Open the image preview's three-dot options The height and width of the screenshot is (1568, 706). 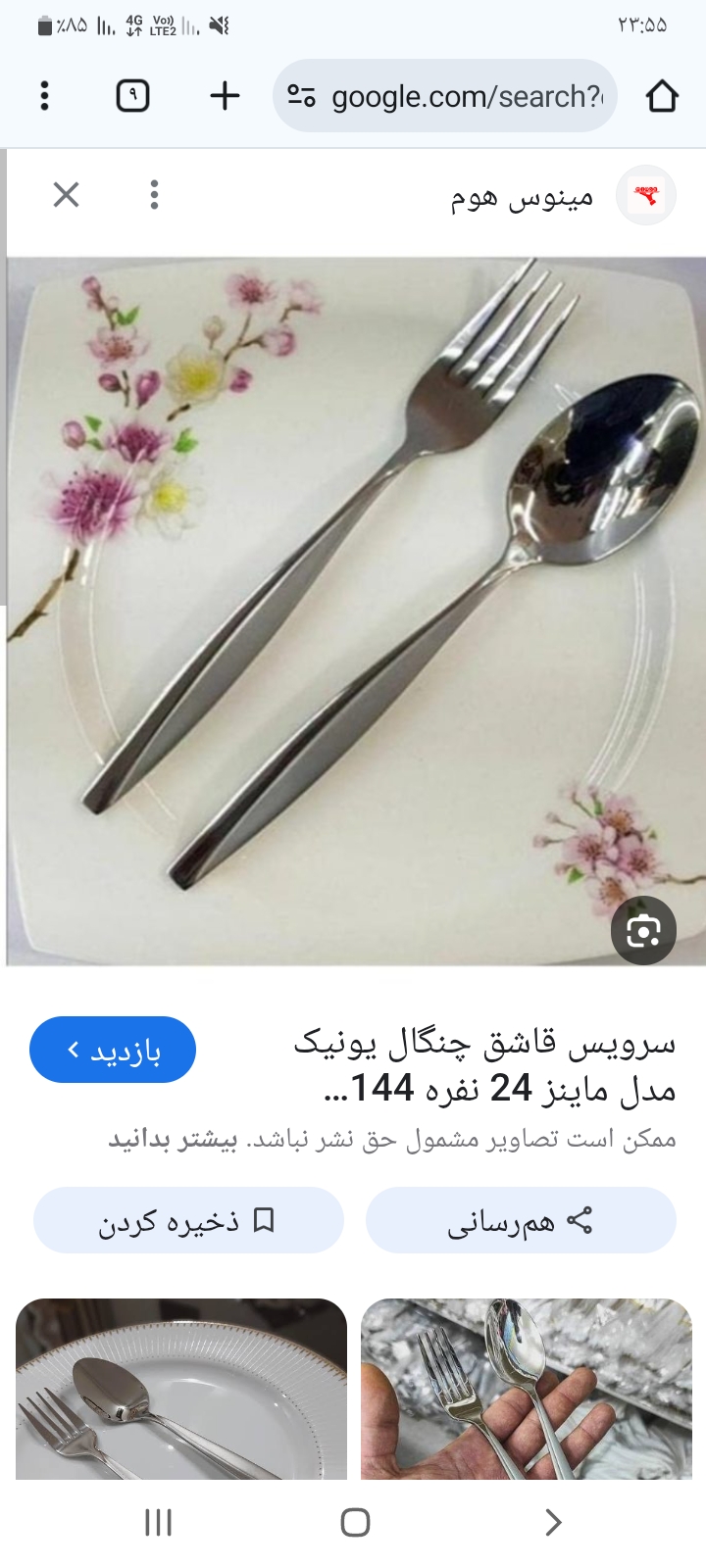[154, 195]
